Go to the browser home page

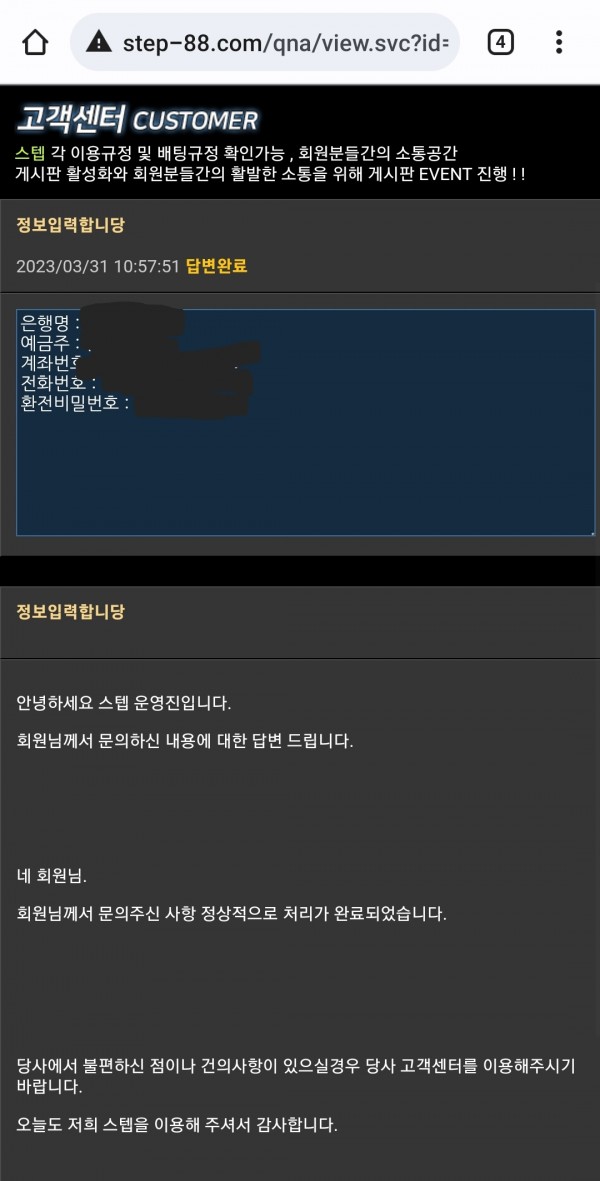tap(35, 43)
